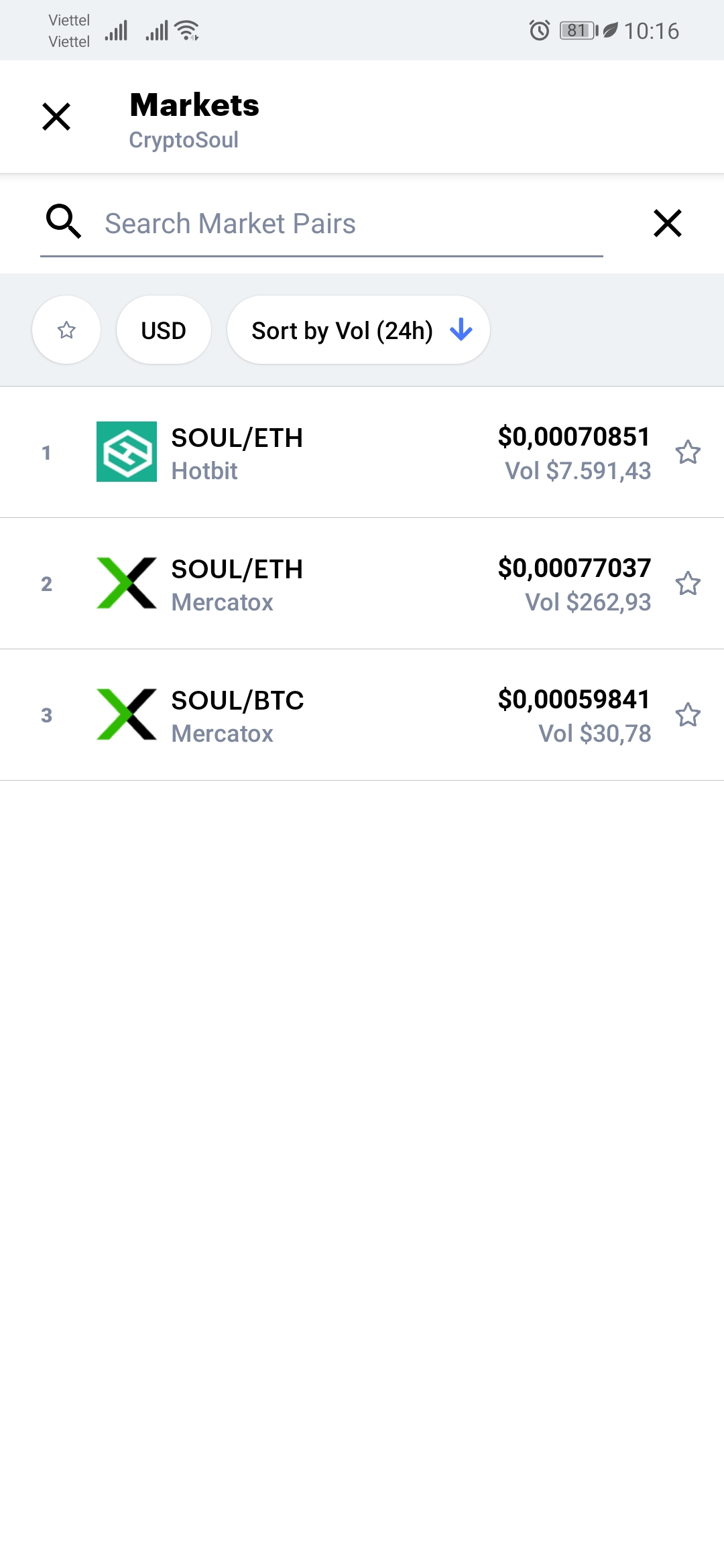The width and height of the screenshot is (724, 1568).
Task: Filter by favorites star chip
Action: (x=66, y=330)
